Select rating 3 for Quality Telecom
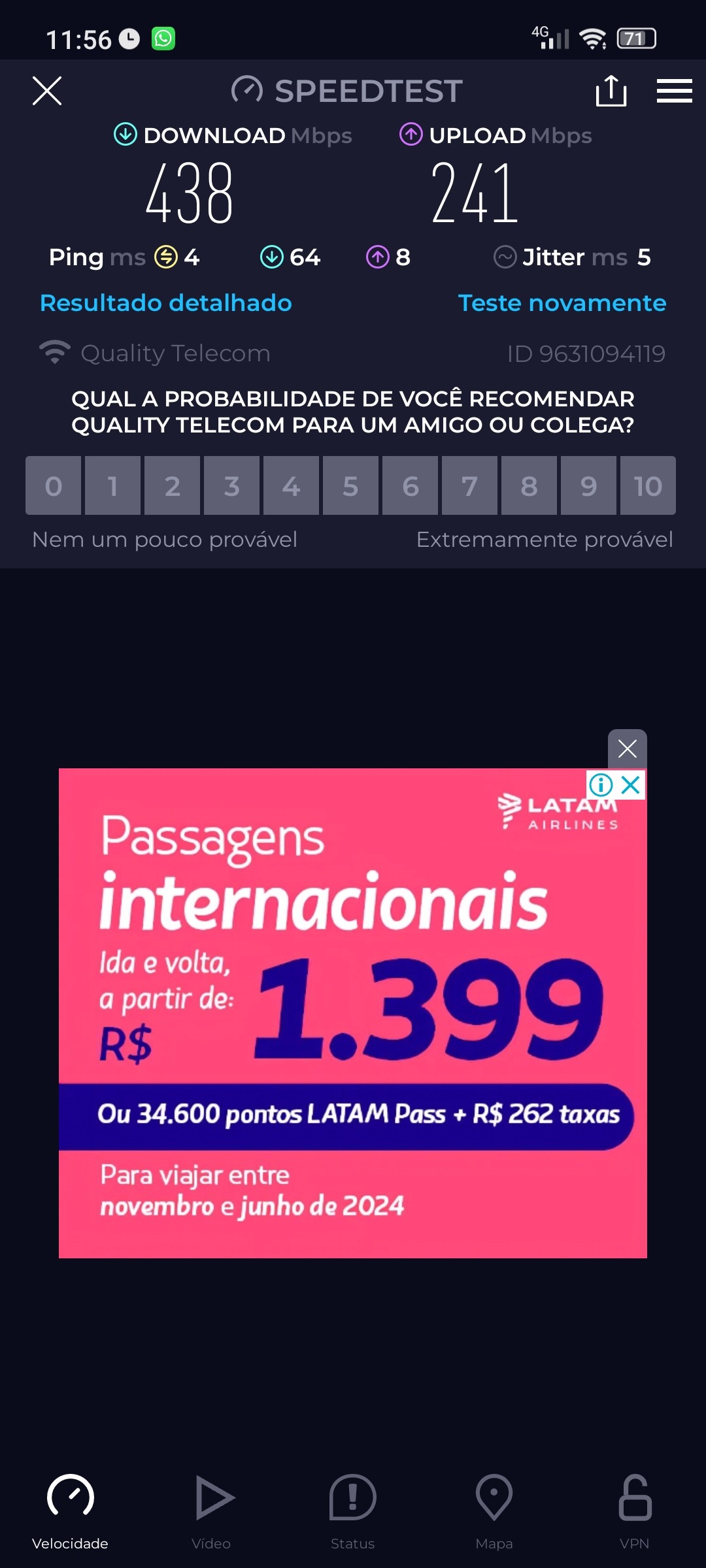Image resolution: width=706 pixels, height=1568 pixels. 231,486
